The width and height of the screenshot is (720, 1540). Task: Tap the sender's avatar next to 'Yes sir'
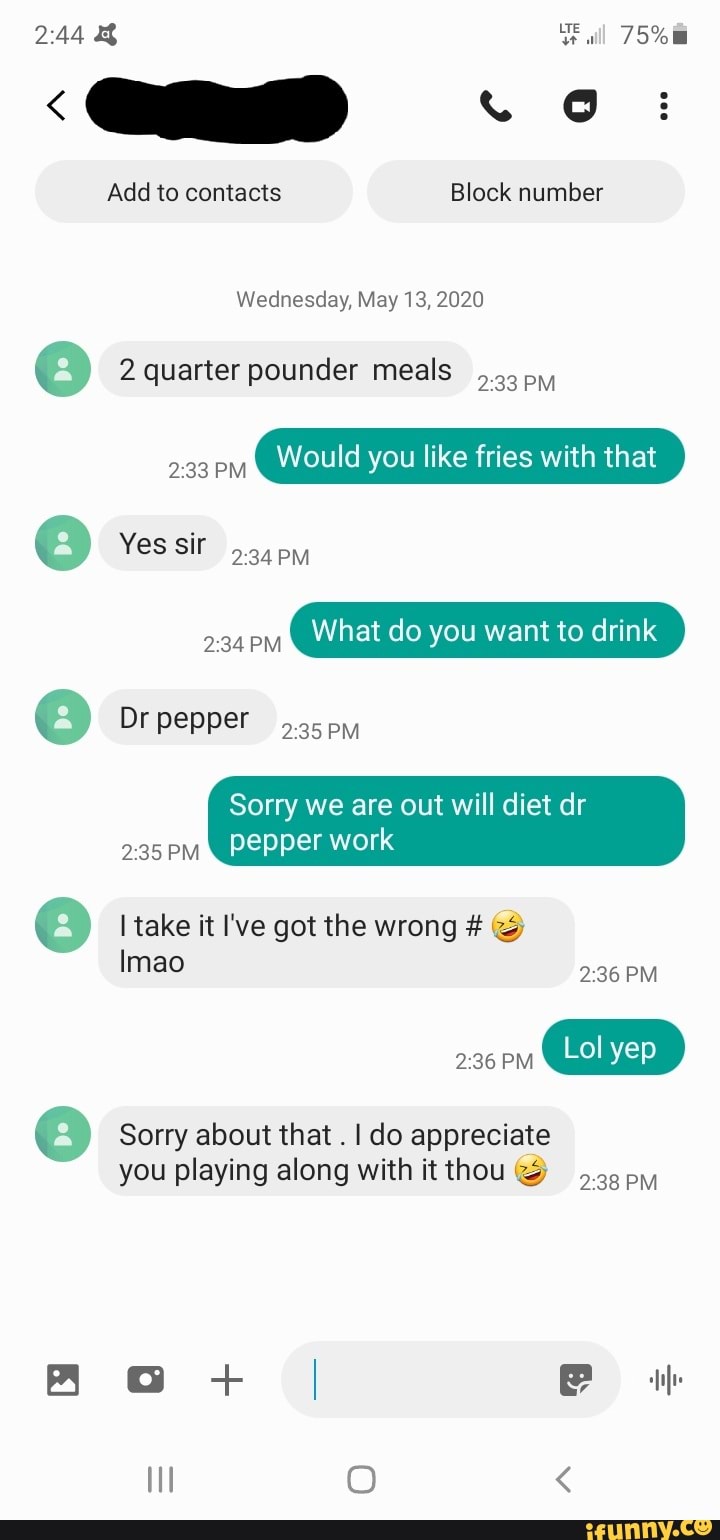pos(62,543)
